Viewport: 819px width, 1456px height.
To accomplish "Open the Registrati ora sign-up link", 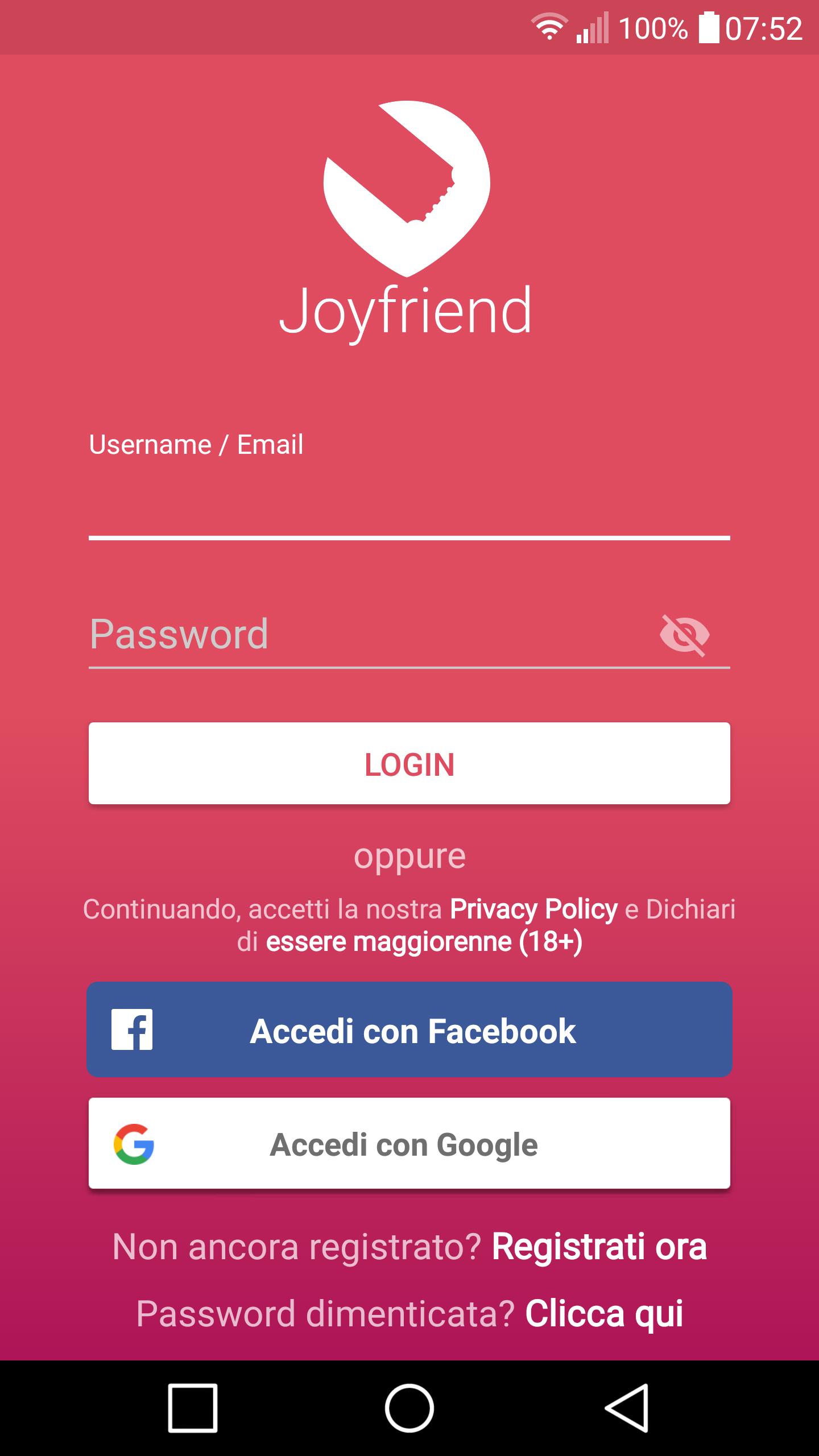I will 599,1247.
